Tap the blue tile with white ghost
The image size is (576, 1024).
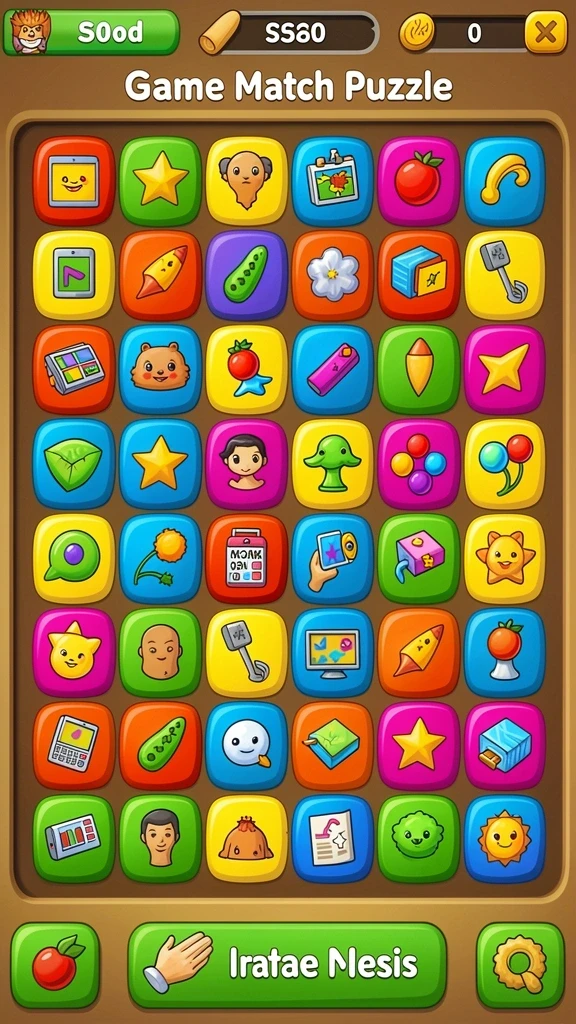click(246, 746)
